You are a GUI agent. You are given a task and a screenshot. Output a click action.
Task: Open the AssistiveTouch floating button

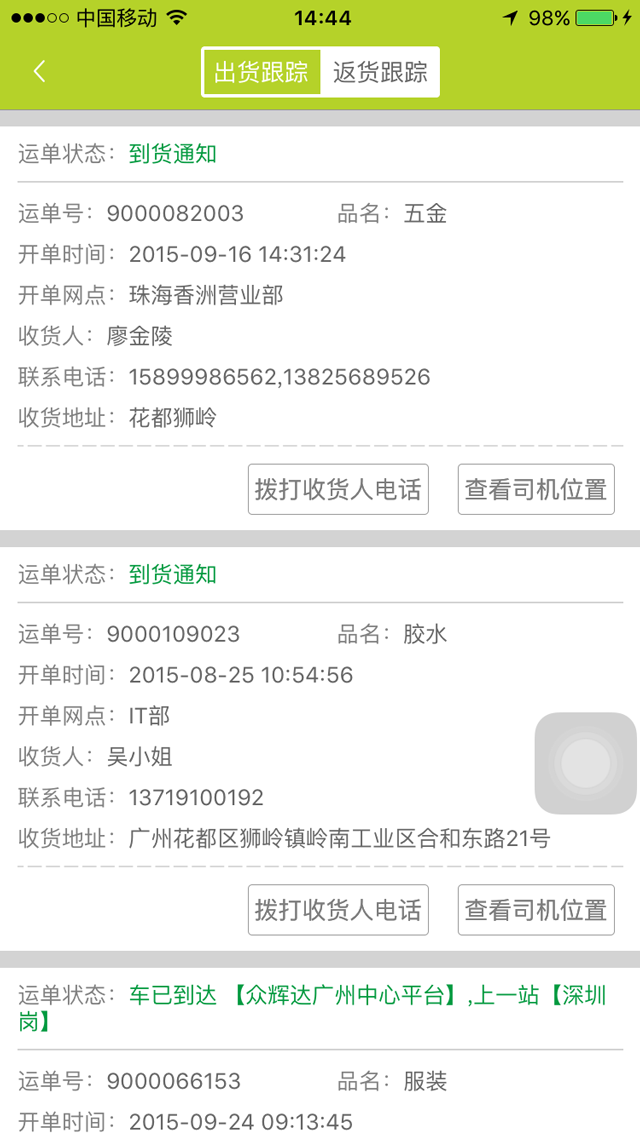[586, 763]
